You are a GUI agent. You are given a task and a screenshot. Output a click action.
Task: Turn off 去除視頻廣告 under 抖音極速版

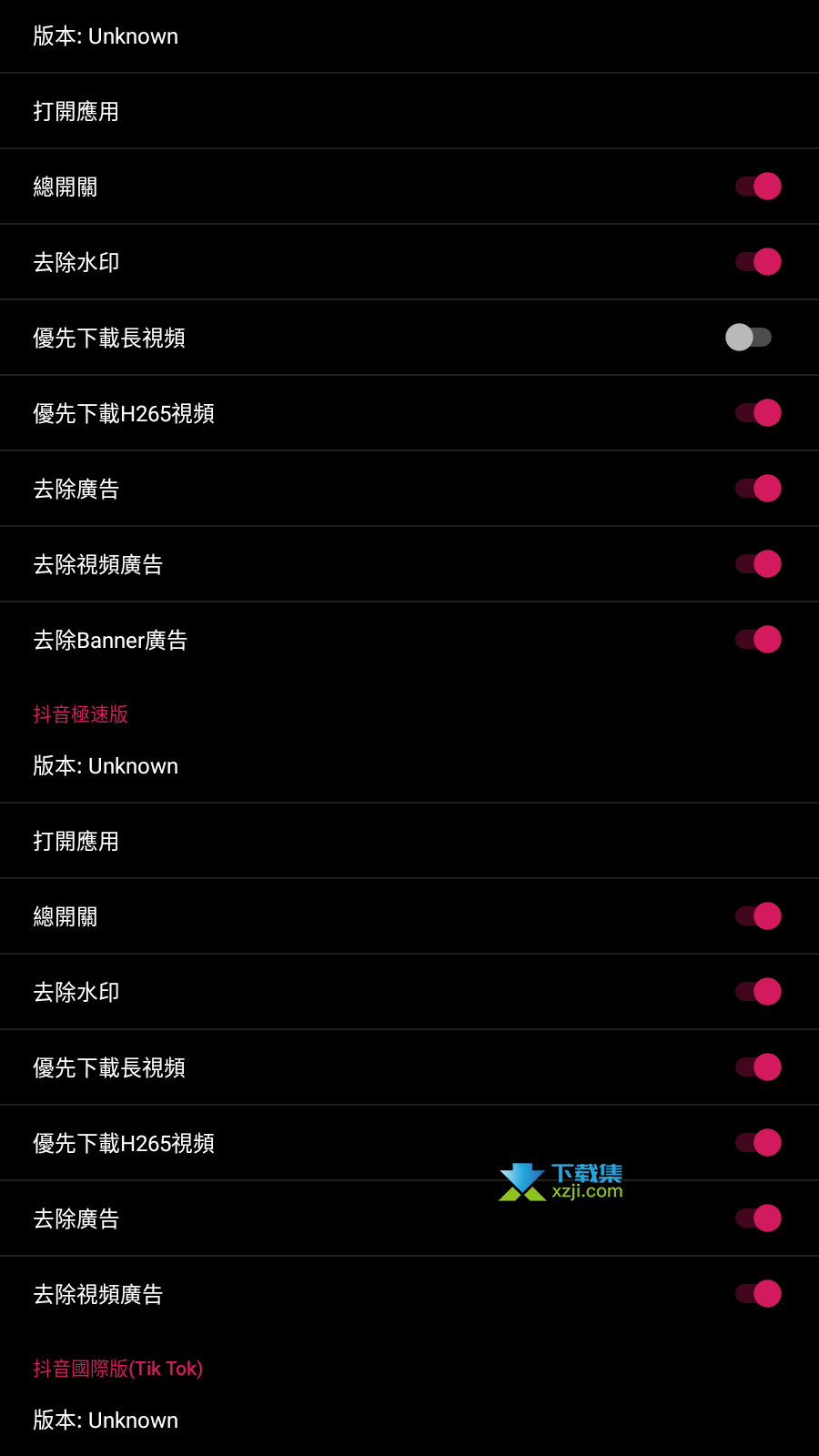(758, 1294)
